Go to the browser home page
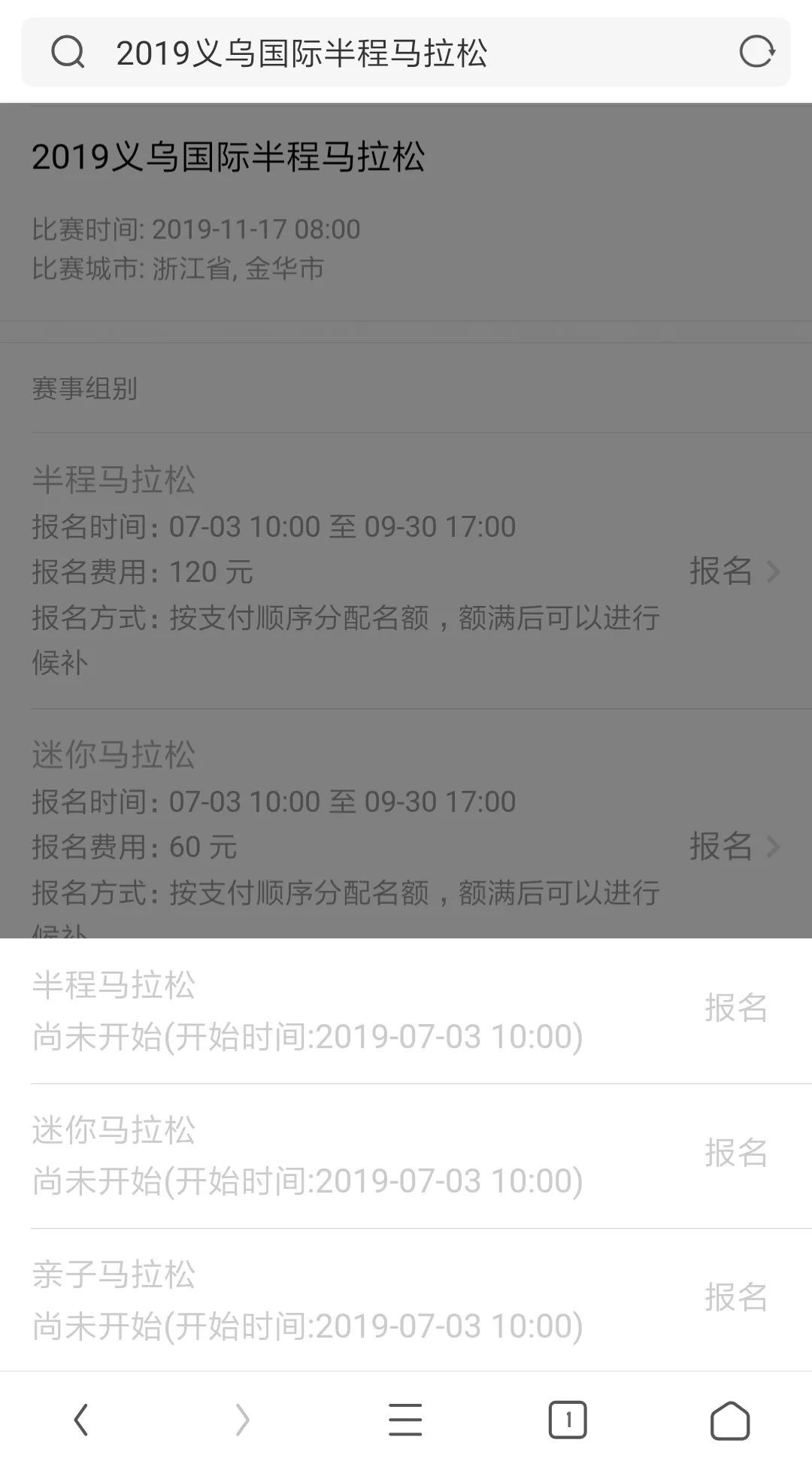The height and width of the screenshot is (1461, 812). point(730,1420)
